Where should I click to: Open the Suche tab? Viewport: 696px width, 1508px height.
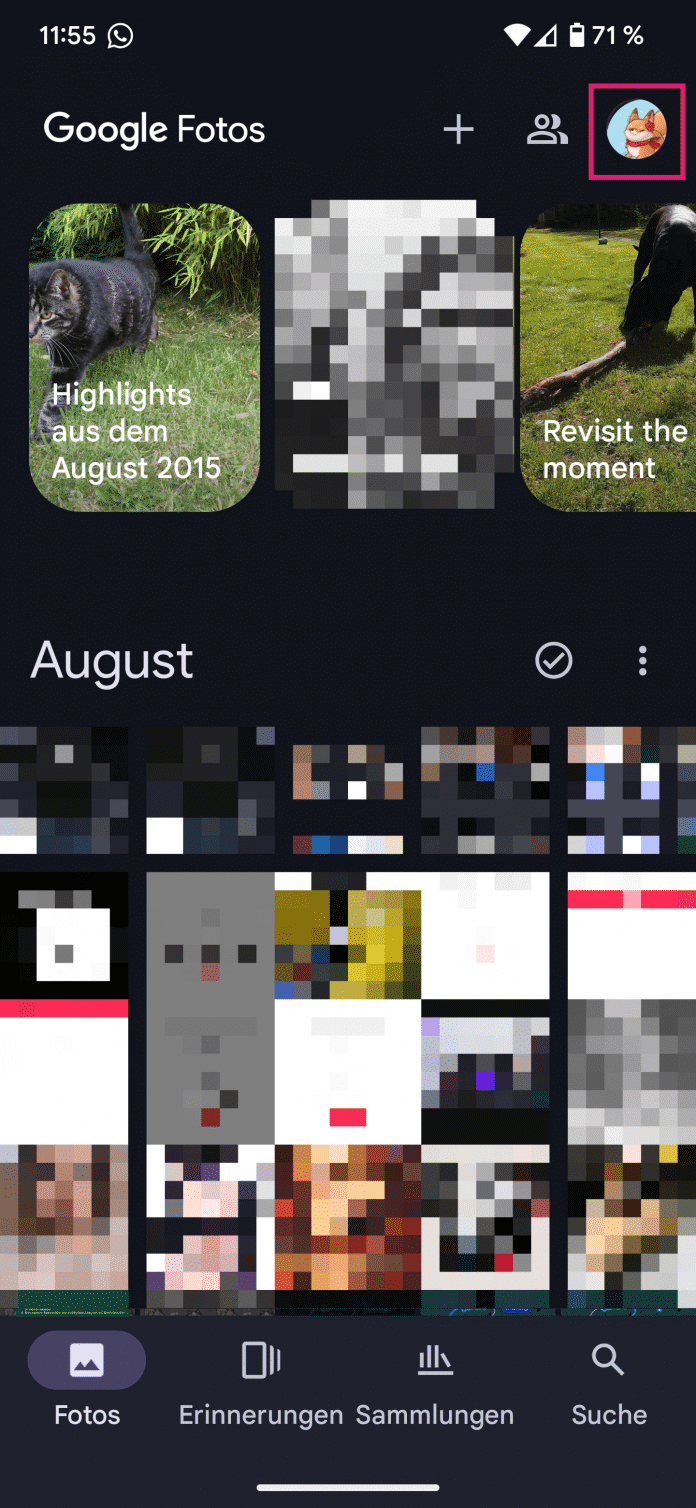(608, 1380)
